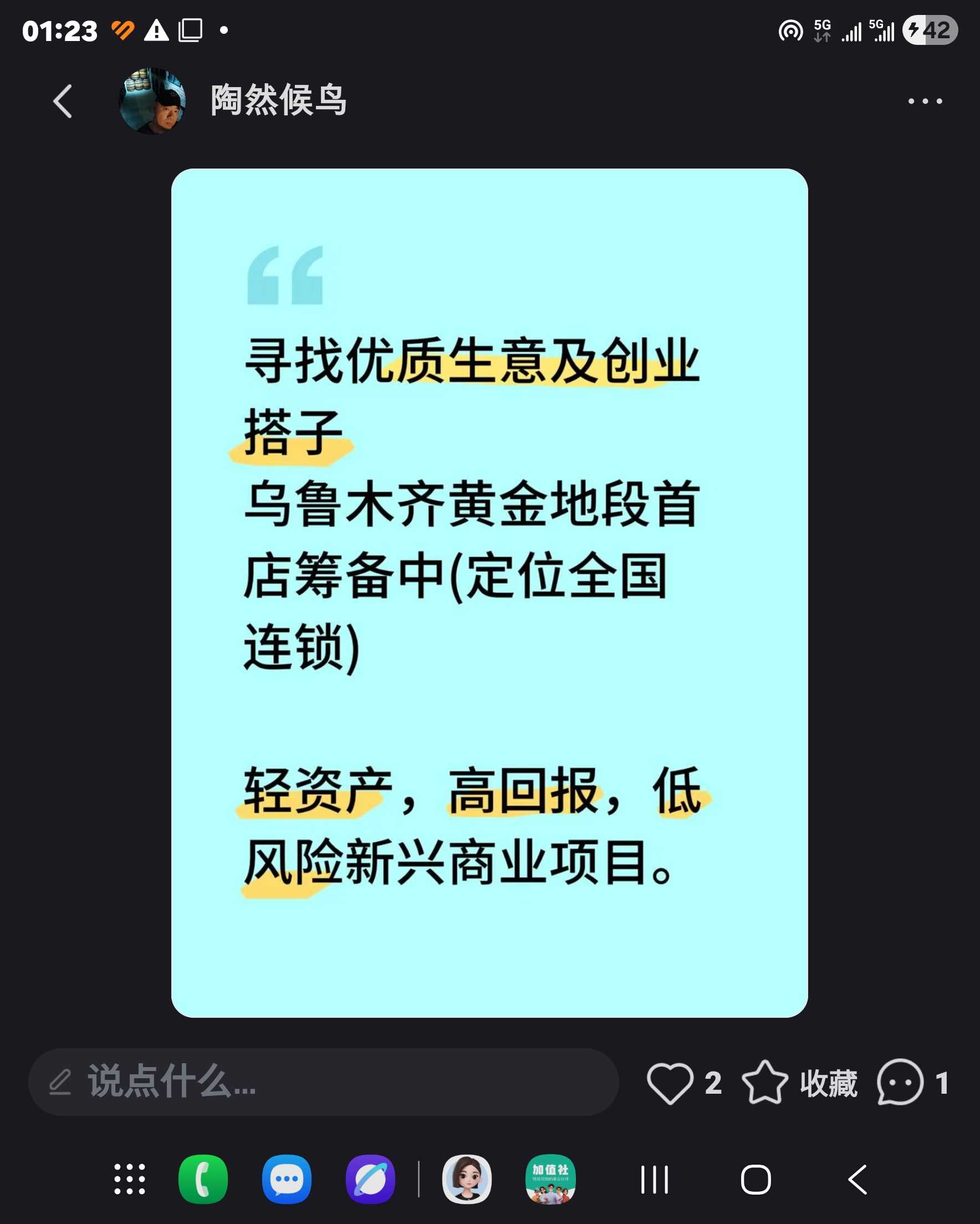Go back using the top-left arrow
This screenshot has height=1224, width=980.
click(63, 101)
